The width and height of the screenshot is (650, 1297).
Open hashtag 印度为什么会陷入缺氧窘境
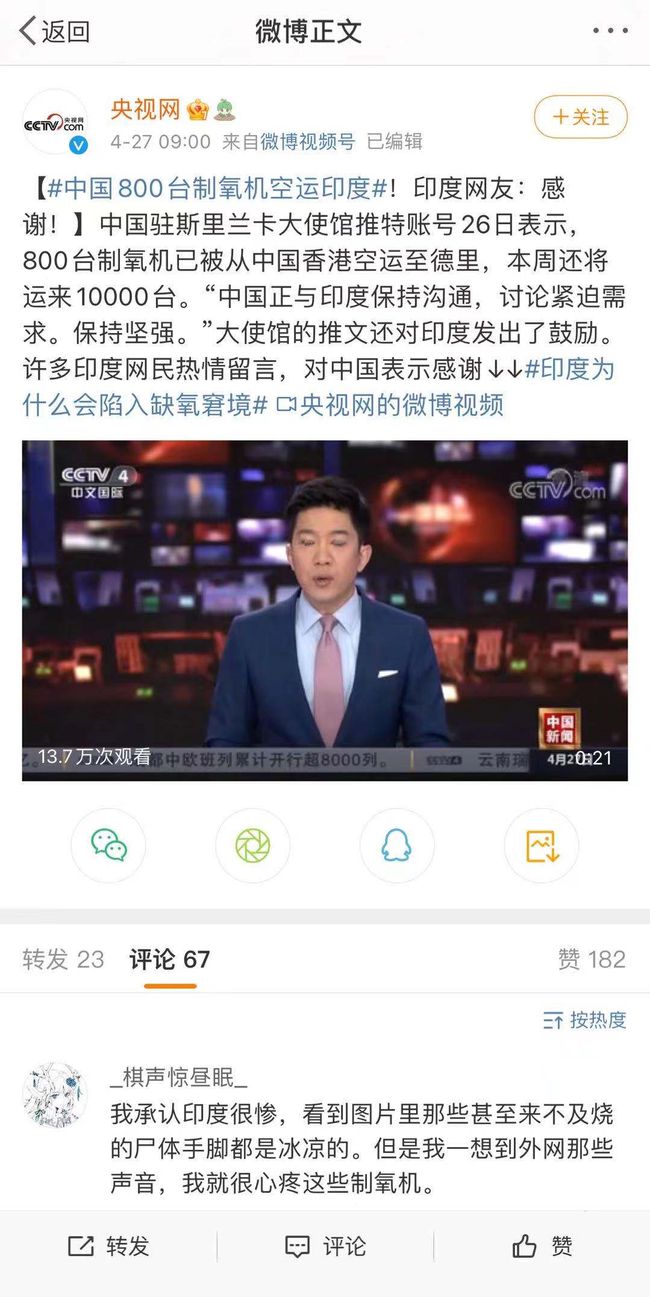point(320,386)
